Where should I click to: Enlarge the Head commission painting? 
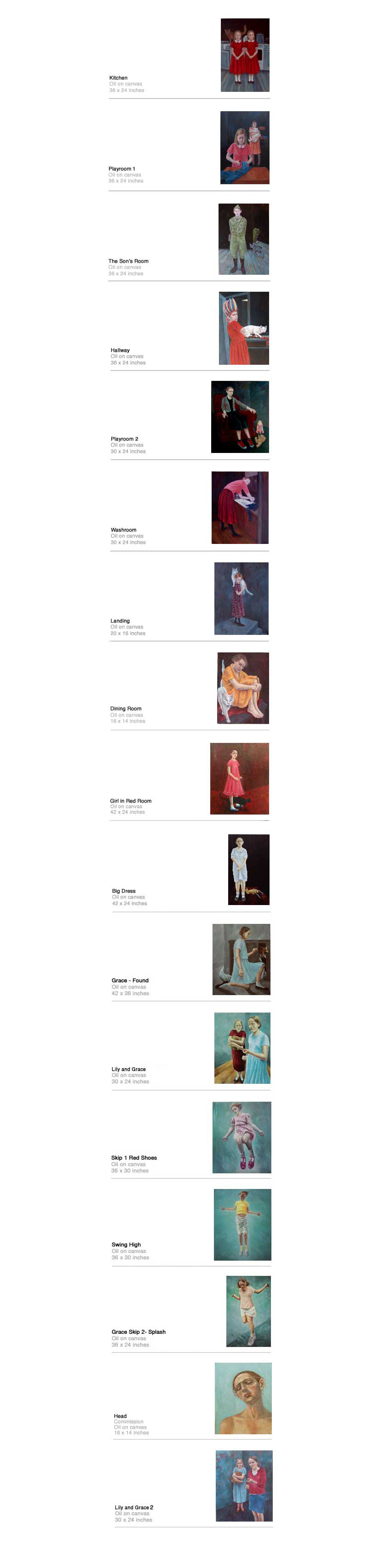pyautogui.click(x=243, y=1398)
